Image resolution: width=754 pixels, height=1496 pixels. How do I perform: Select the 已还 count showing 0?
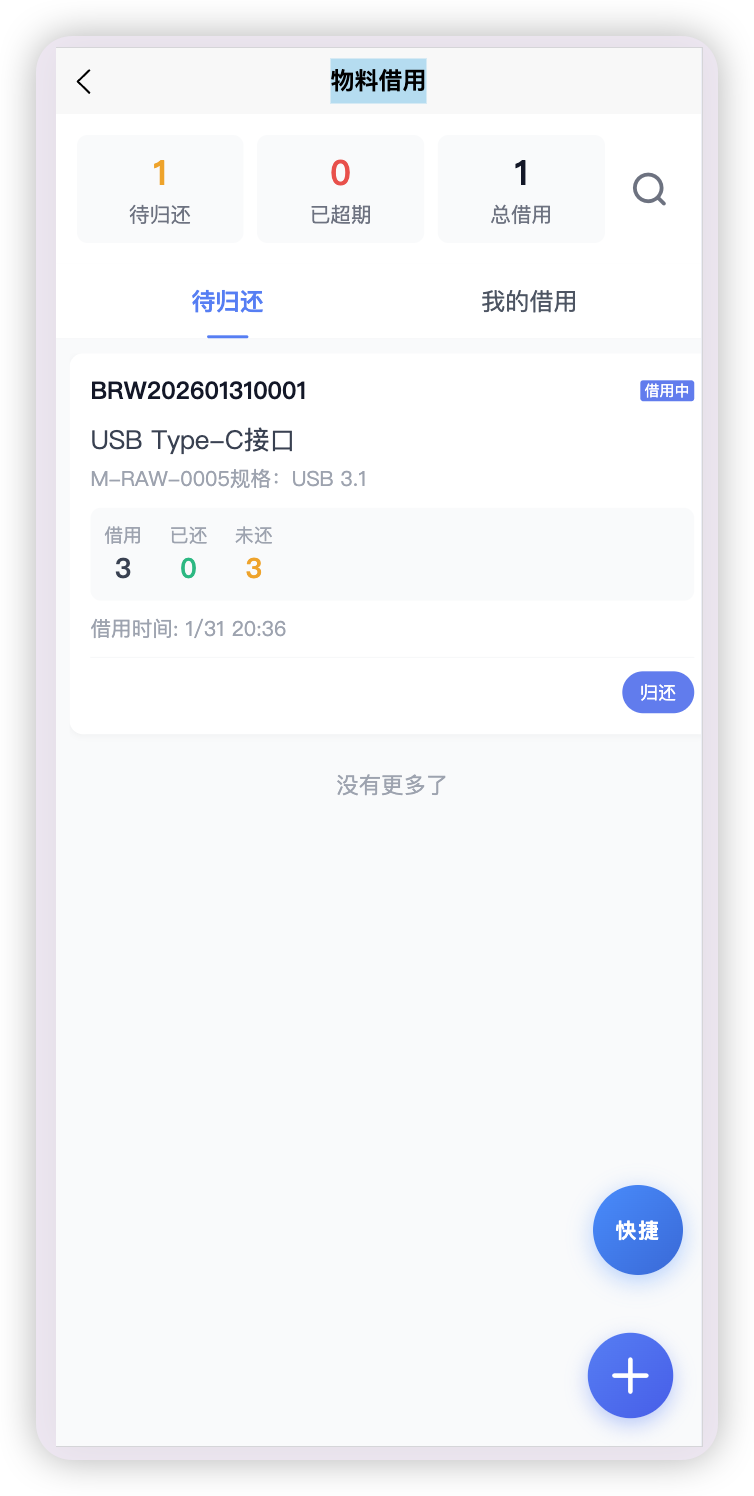coord(188,567)
